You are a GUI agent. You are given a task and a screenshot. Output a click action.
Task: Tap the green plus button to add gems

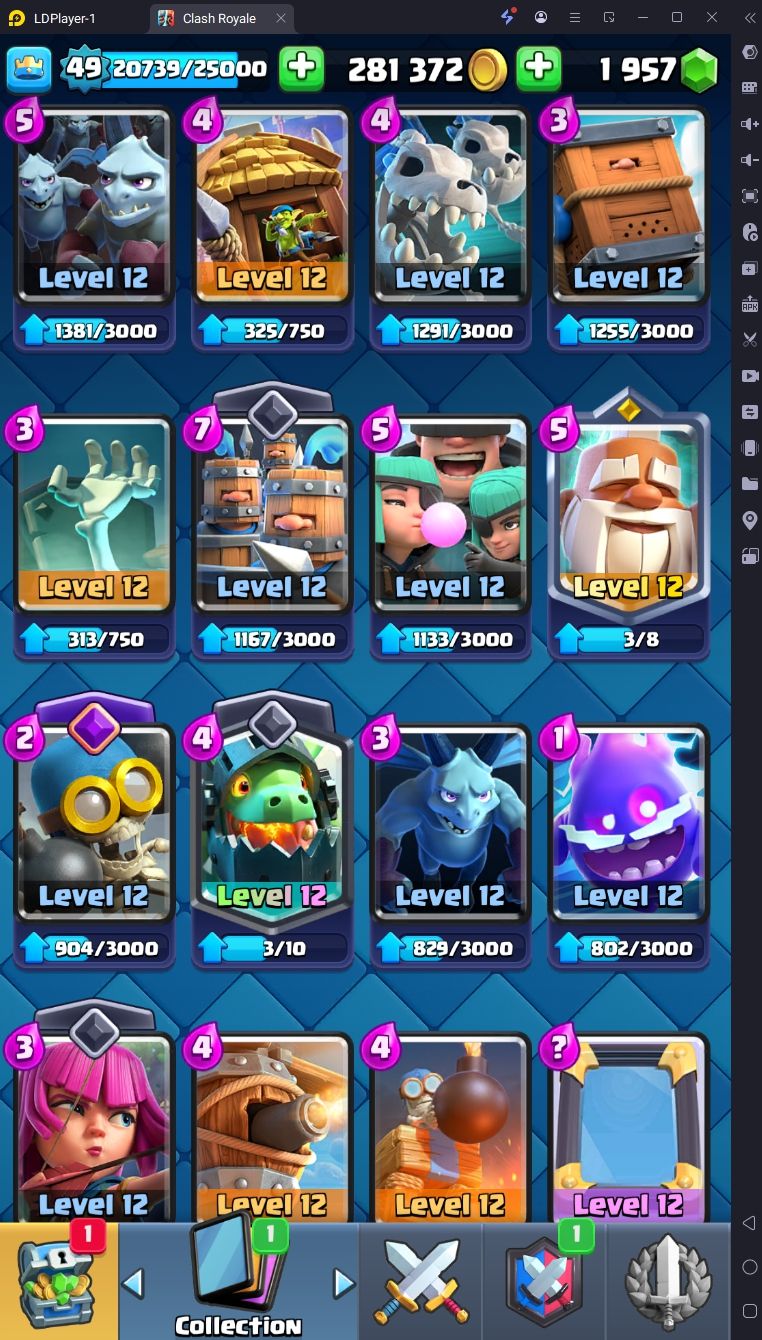538,68
